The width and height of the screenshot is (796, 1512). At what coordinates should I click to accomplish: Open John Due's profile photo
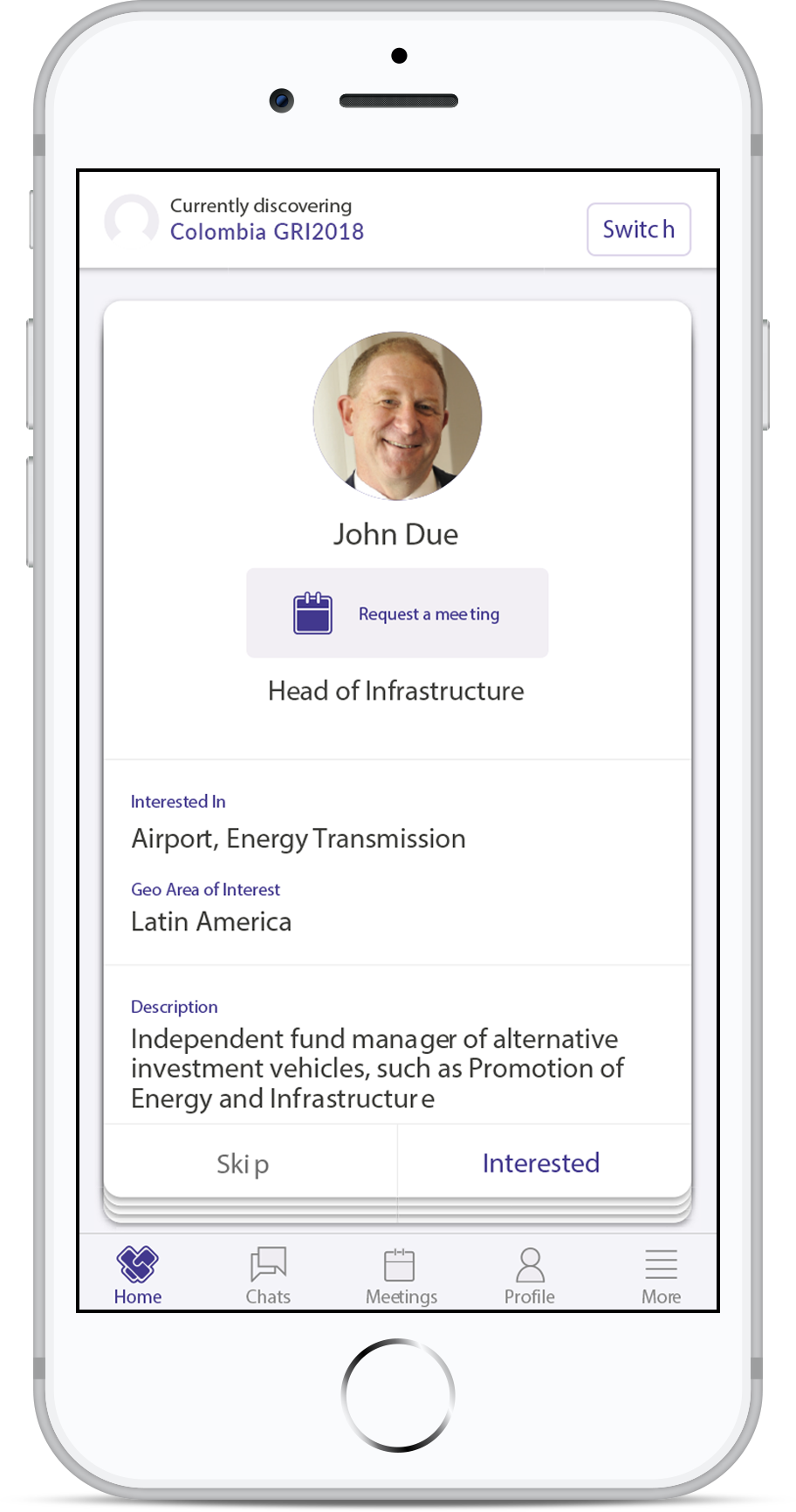(x=397, y=416)
